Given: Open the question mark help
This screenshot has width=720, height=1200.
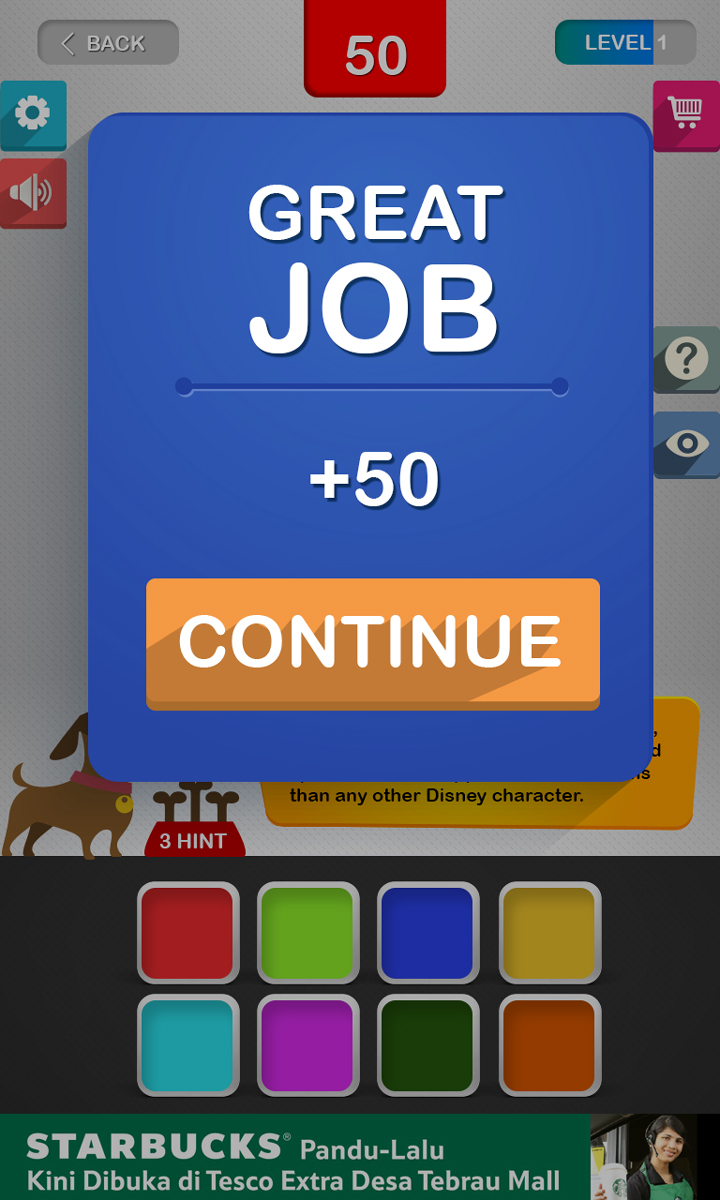Looking at the screenshot, I should point(686,358).
